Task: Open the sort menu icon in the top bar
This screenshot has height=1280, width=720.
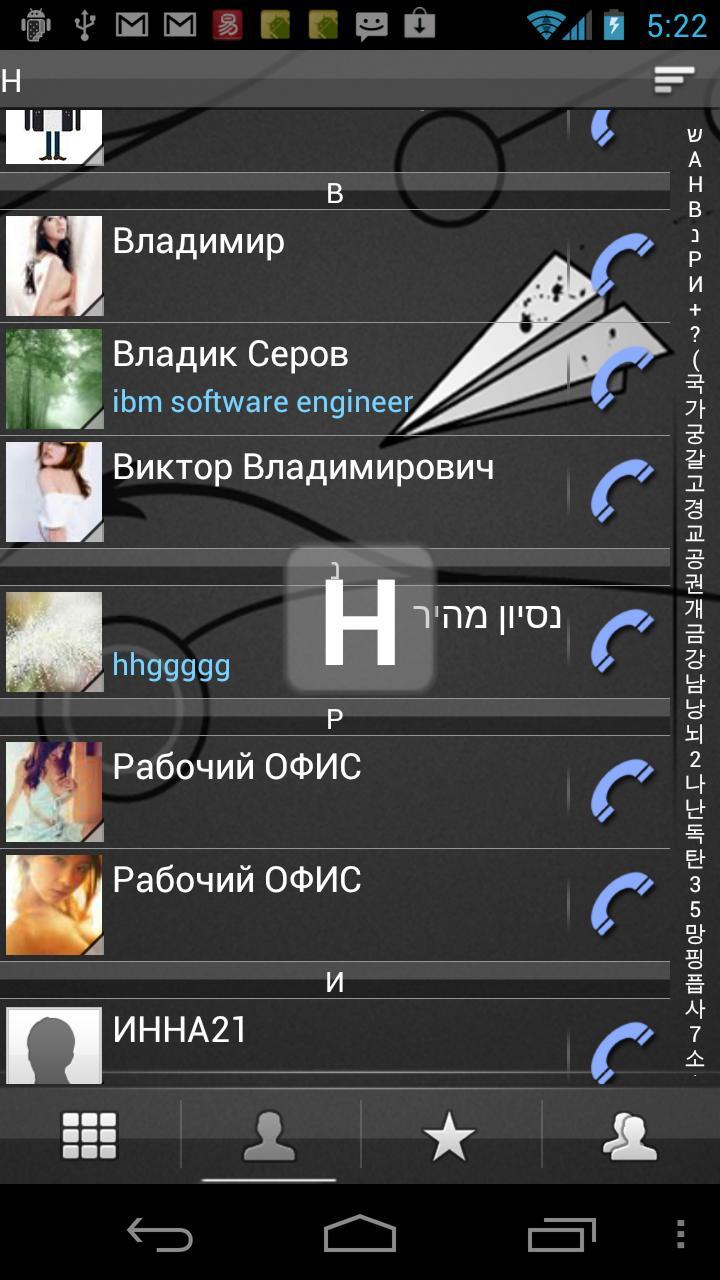Action: [674, 79]
